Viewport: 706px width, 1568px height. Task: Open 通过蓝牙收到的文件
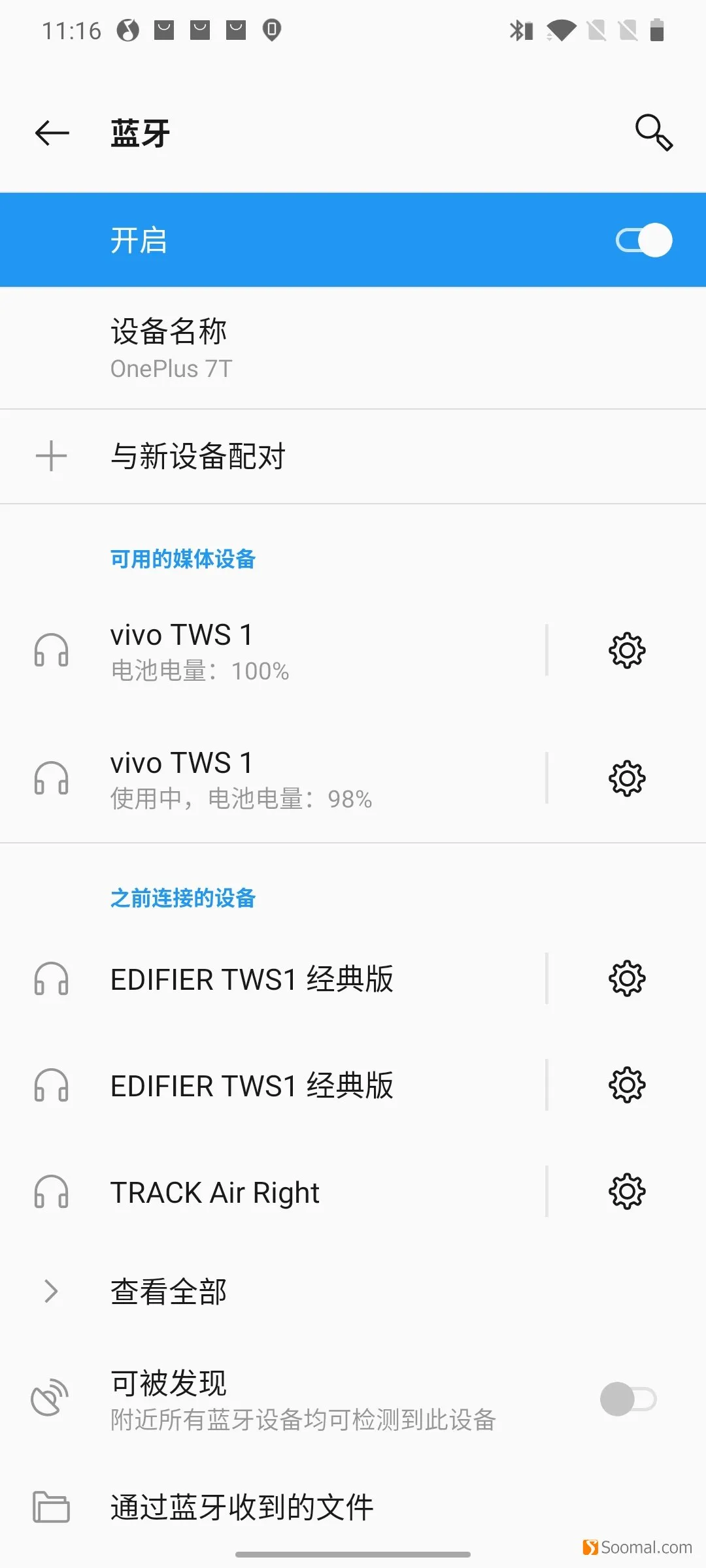pos(353,1507)
